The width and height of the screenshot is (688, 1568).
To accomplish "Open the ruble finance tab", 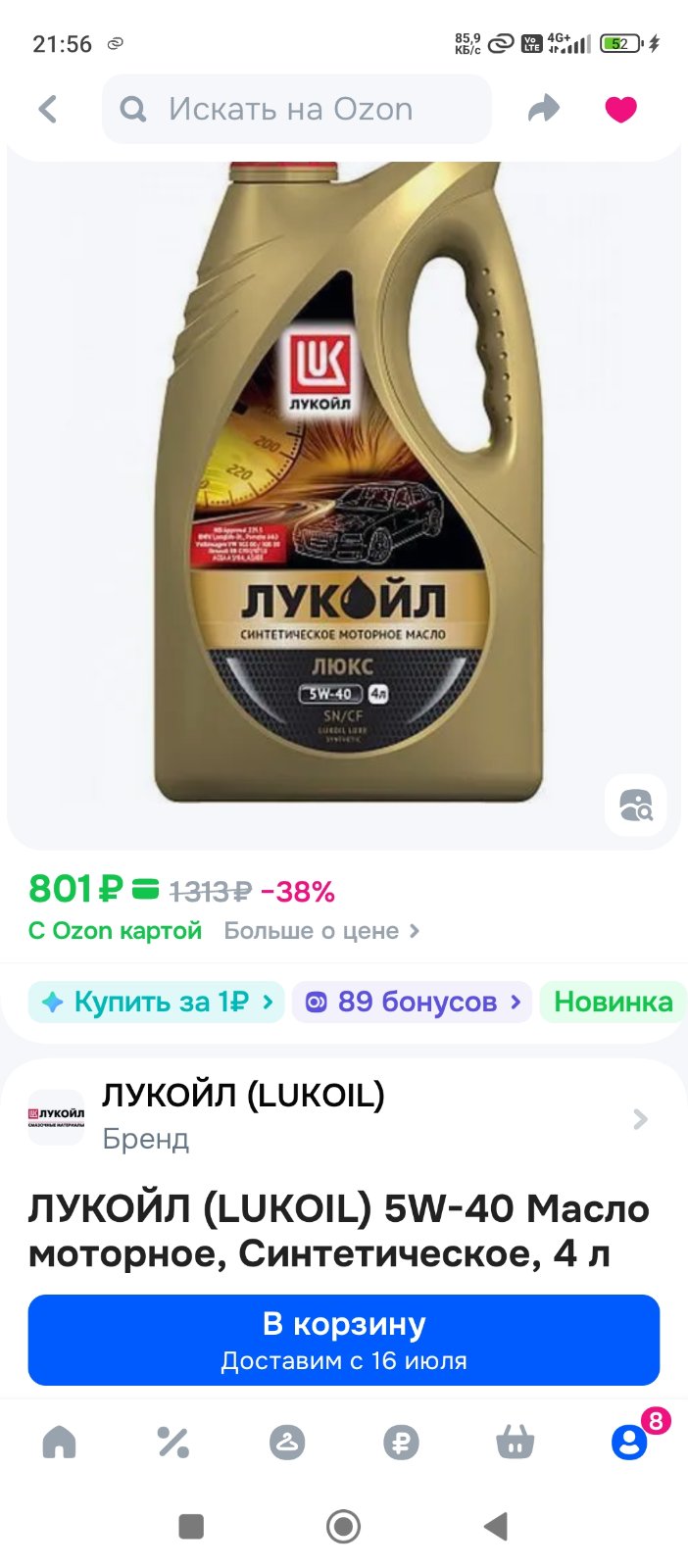I will (x=401, y=1443).
